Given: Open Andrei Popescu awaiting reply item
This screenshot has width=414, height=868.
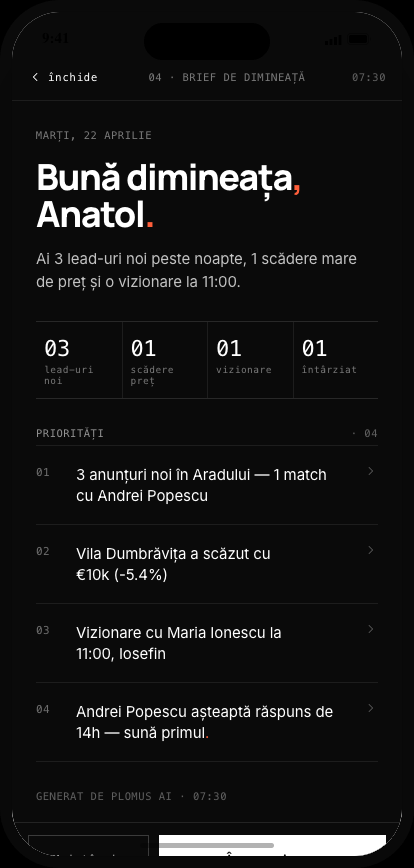Looking at the screenshot, I should (x=207, y=722).
